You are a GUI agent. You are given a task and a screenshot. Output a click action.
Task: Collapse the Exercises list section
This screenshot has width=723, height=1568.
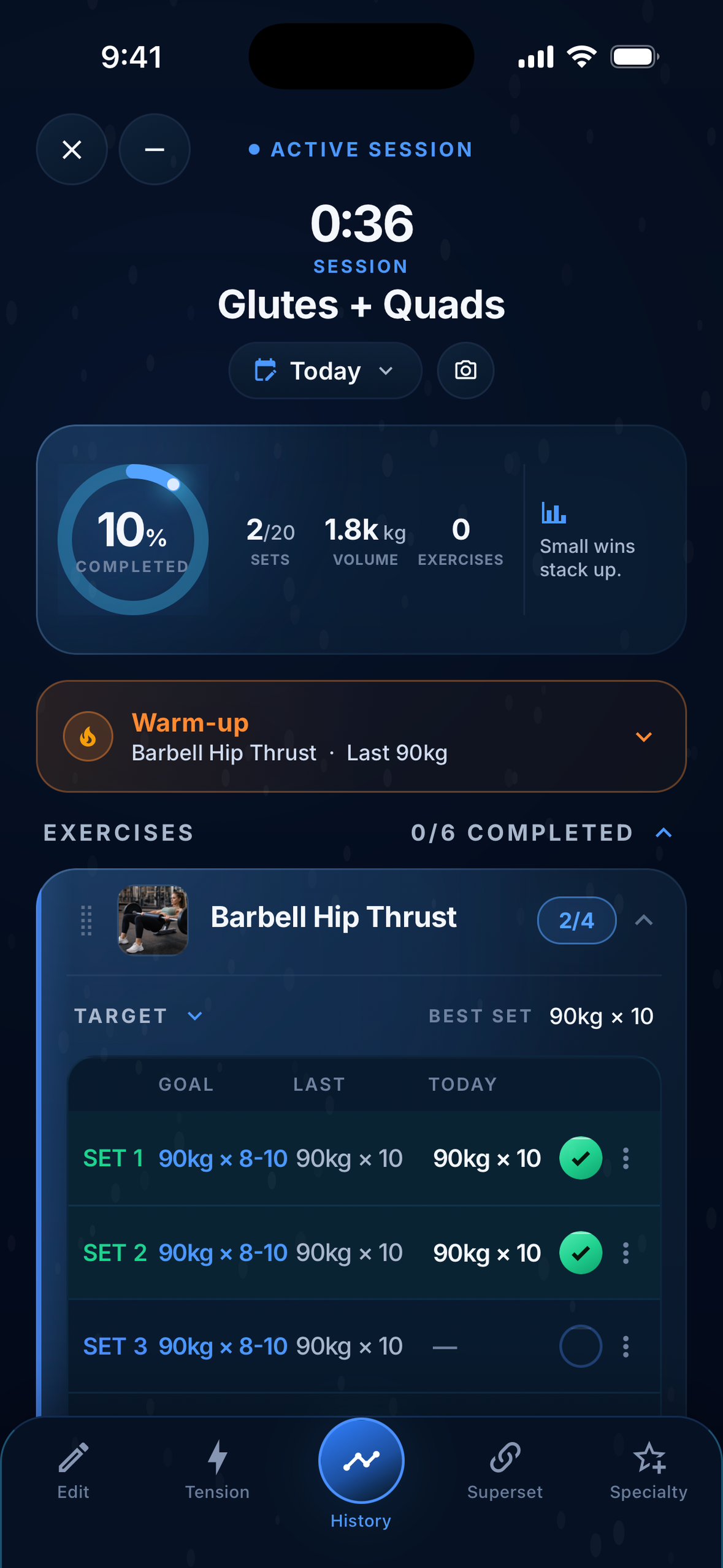pos(664,833)
